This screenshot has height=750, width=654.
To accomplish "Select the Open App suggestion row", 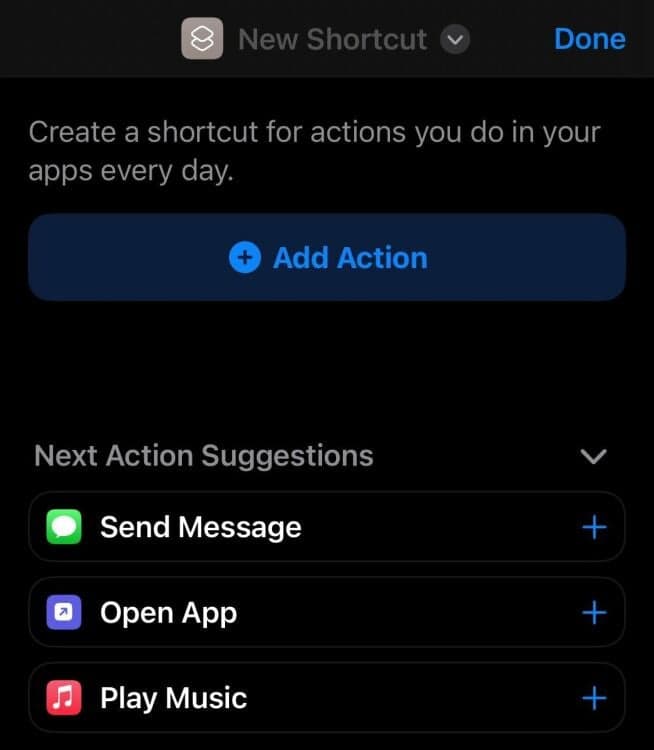I will coord(250,612).
